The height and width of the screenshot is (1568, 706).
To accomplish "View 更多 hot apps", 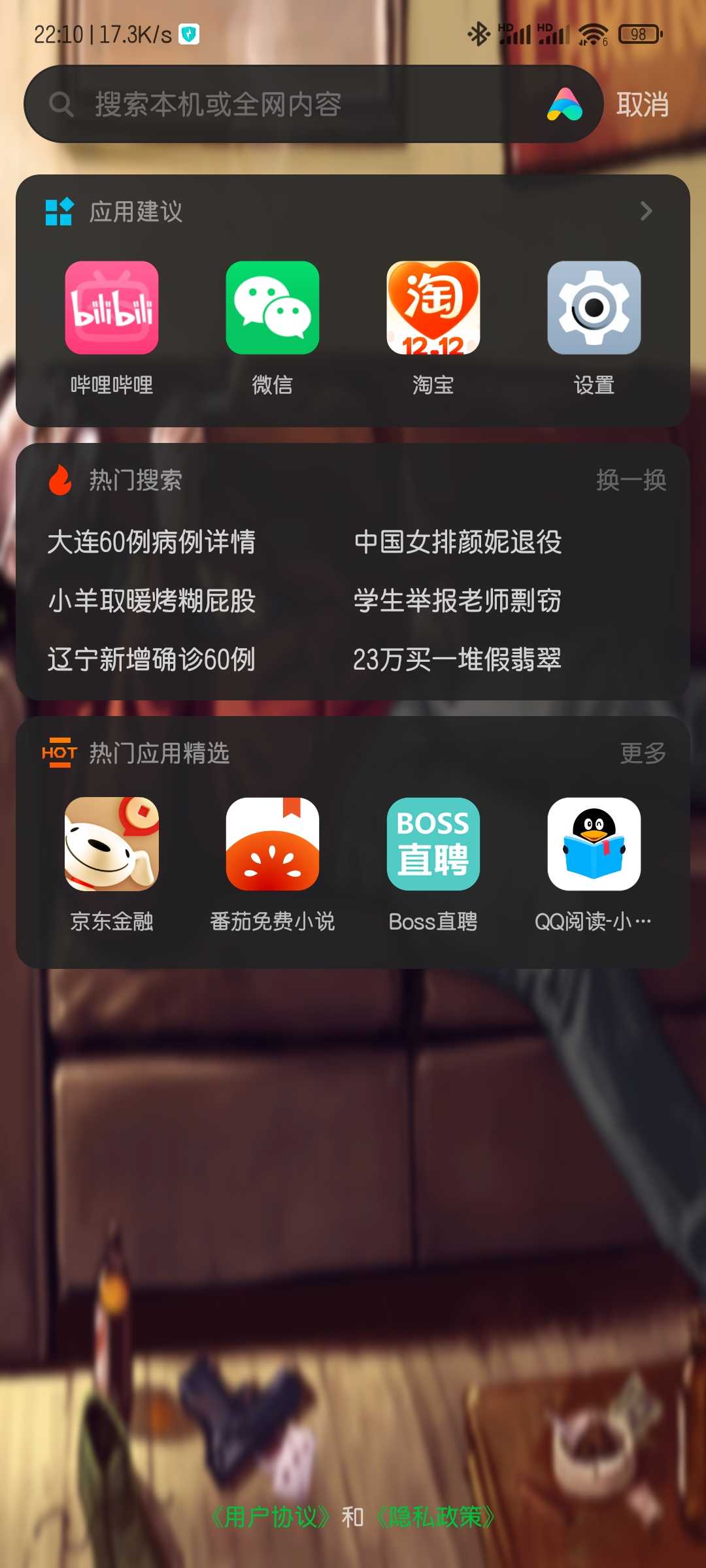I will (643, 753).
